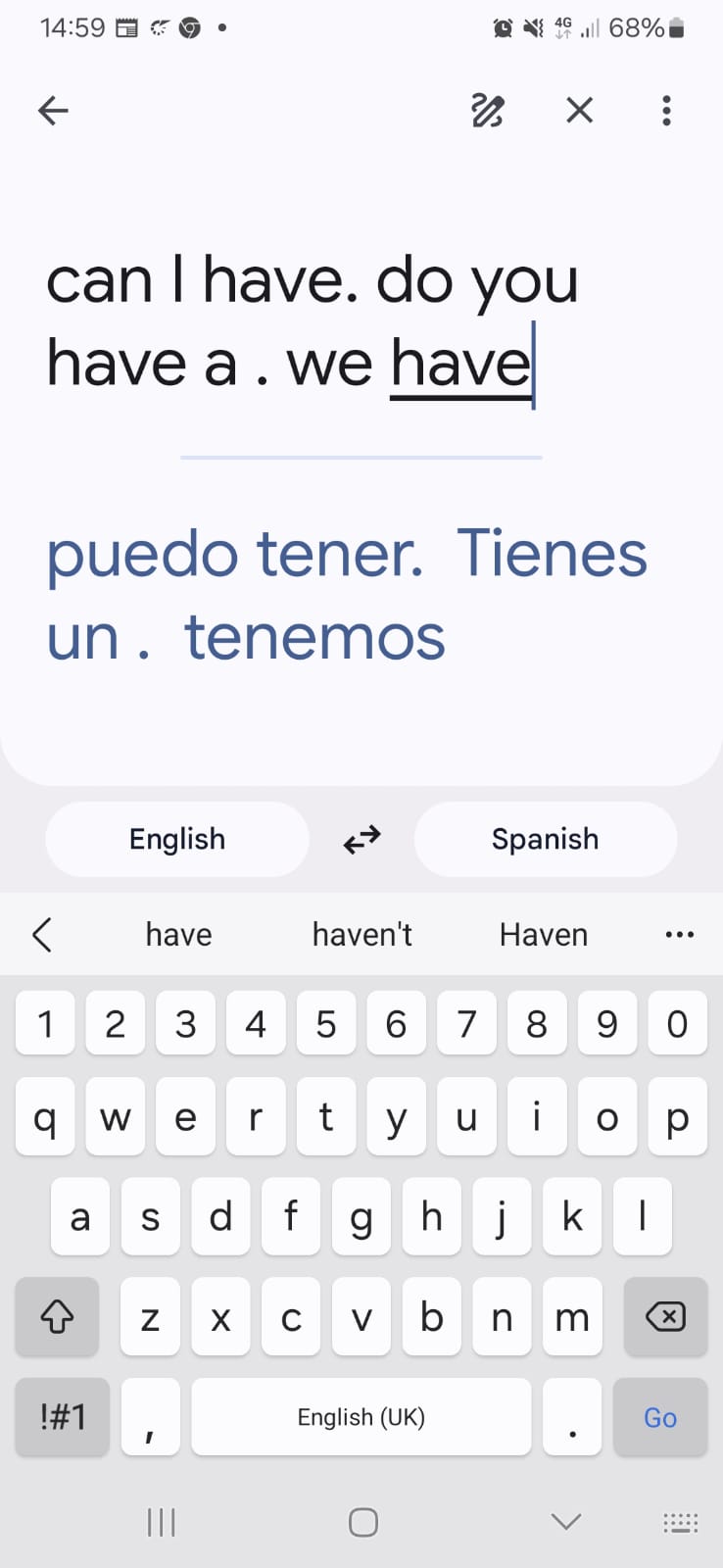
Task: Open the handwriting input mode
Action: point(487,111)
